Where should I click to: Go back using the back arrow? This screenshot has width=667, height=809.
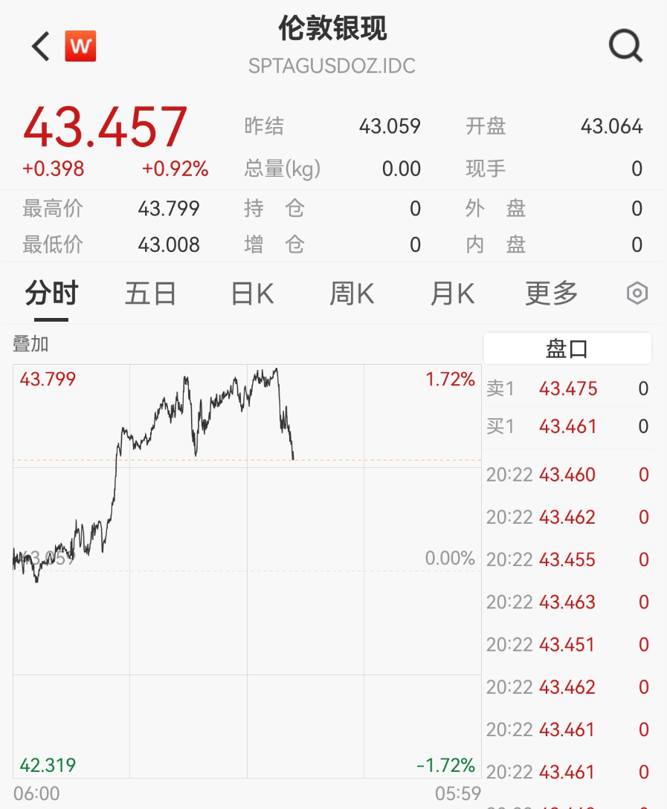click(40, 46)
